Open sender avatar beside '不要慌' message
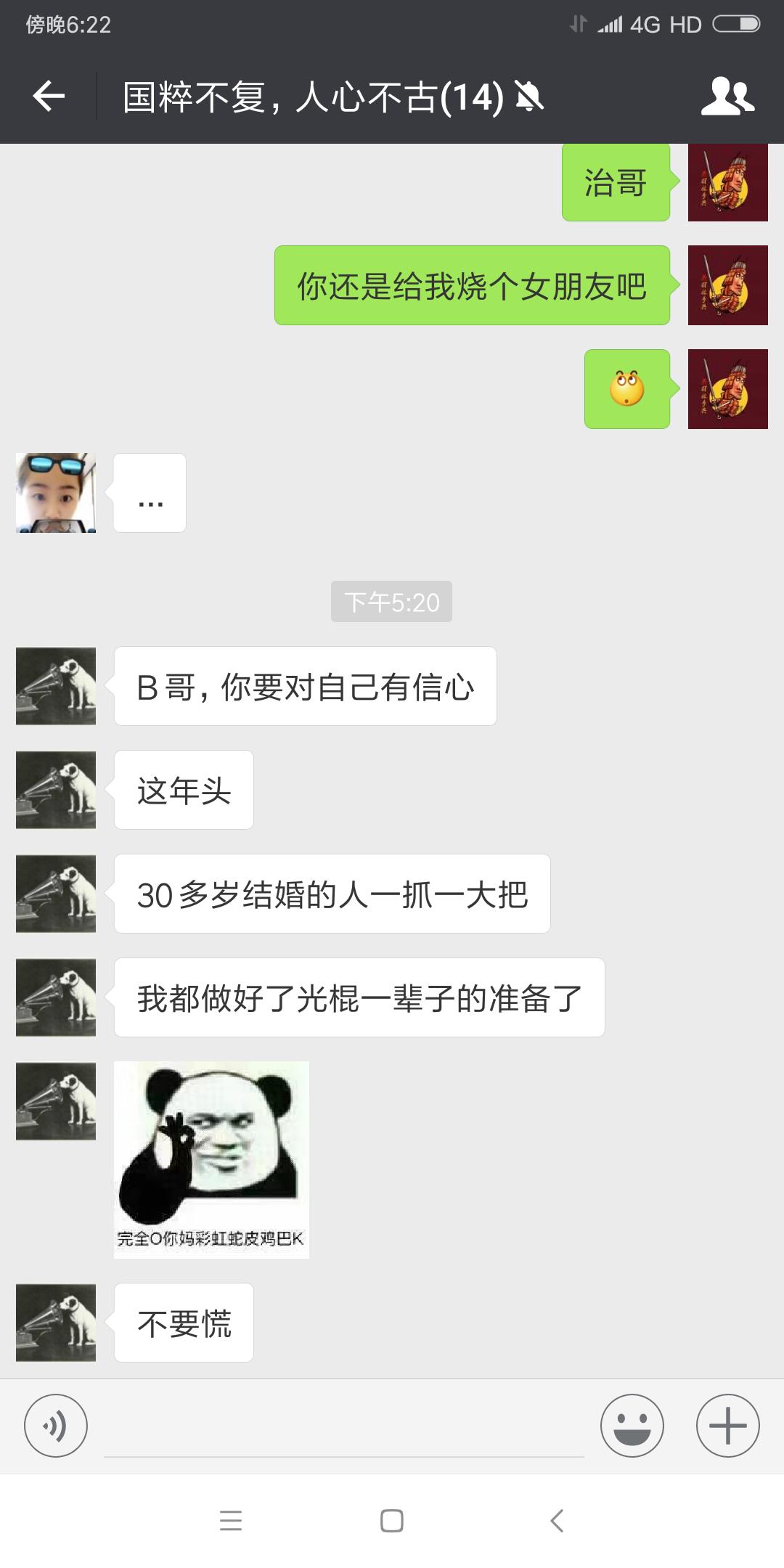 click(x=56, y=1322)
